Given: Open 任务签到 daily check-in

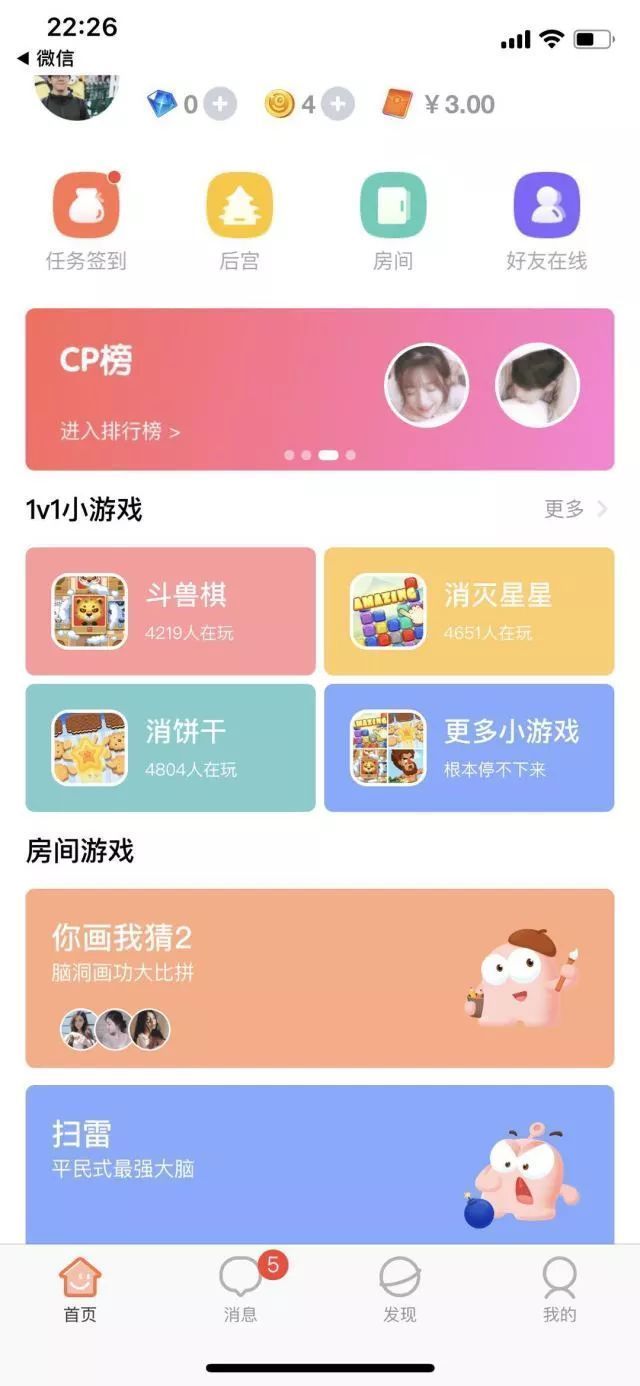Looking at the screenshot, I should [86, 222].
